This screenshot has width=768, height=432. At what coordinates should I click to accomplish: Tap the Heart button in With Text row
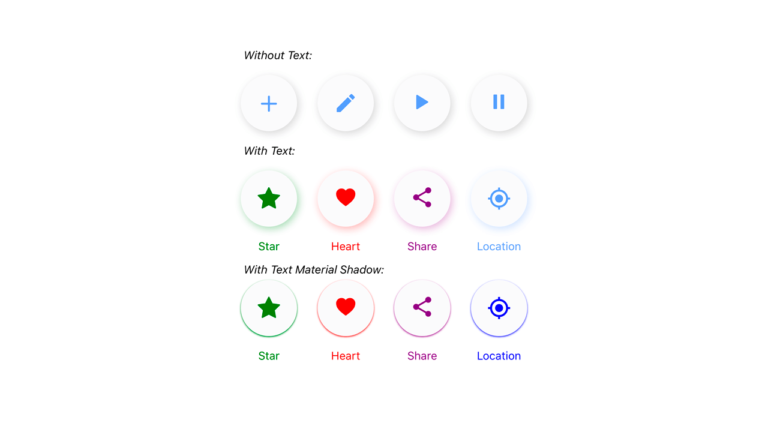pyautogui.click(x=345, y=199)
